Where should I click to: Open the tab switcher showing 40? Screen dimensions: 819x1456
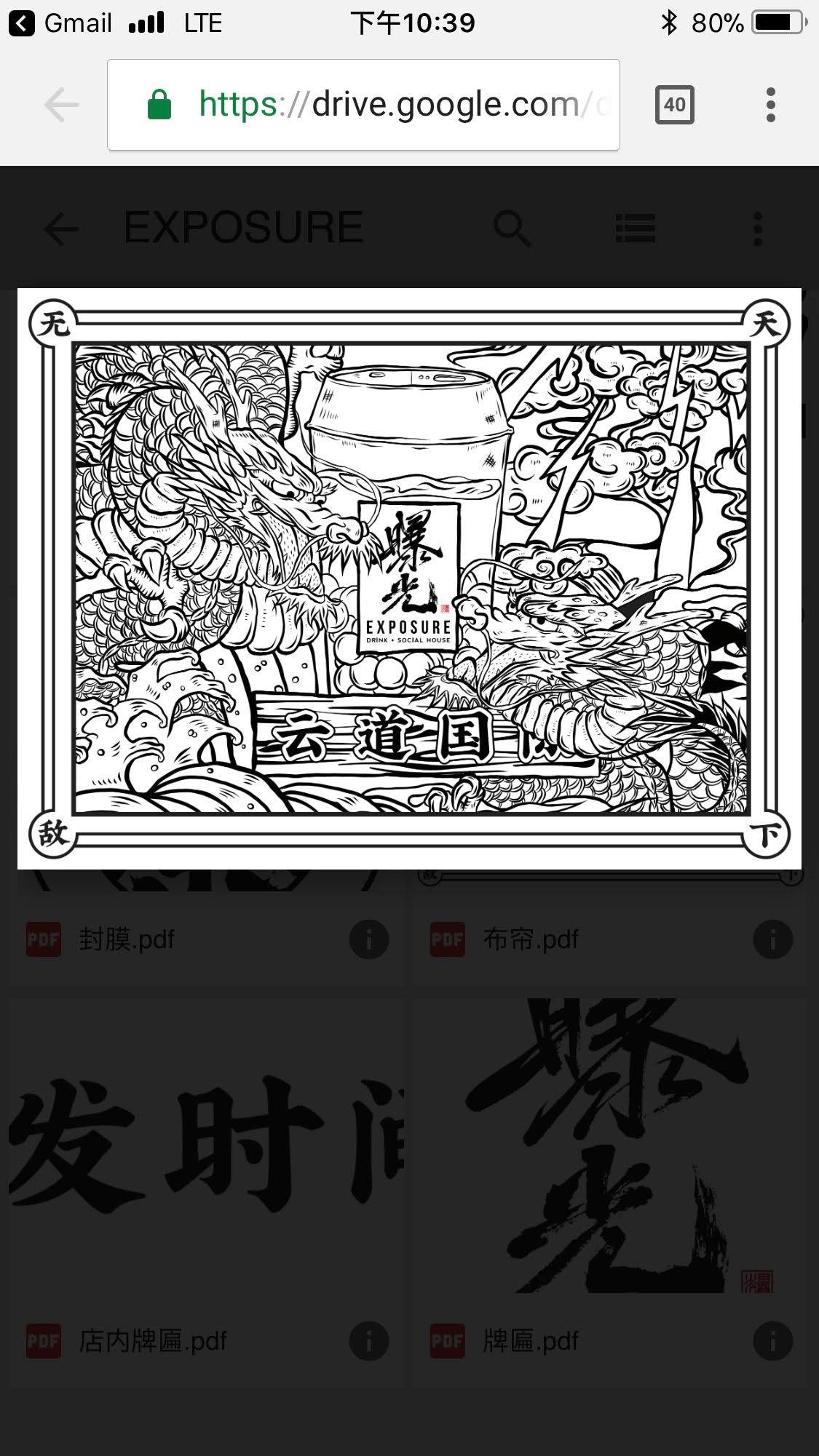[674, 105]
